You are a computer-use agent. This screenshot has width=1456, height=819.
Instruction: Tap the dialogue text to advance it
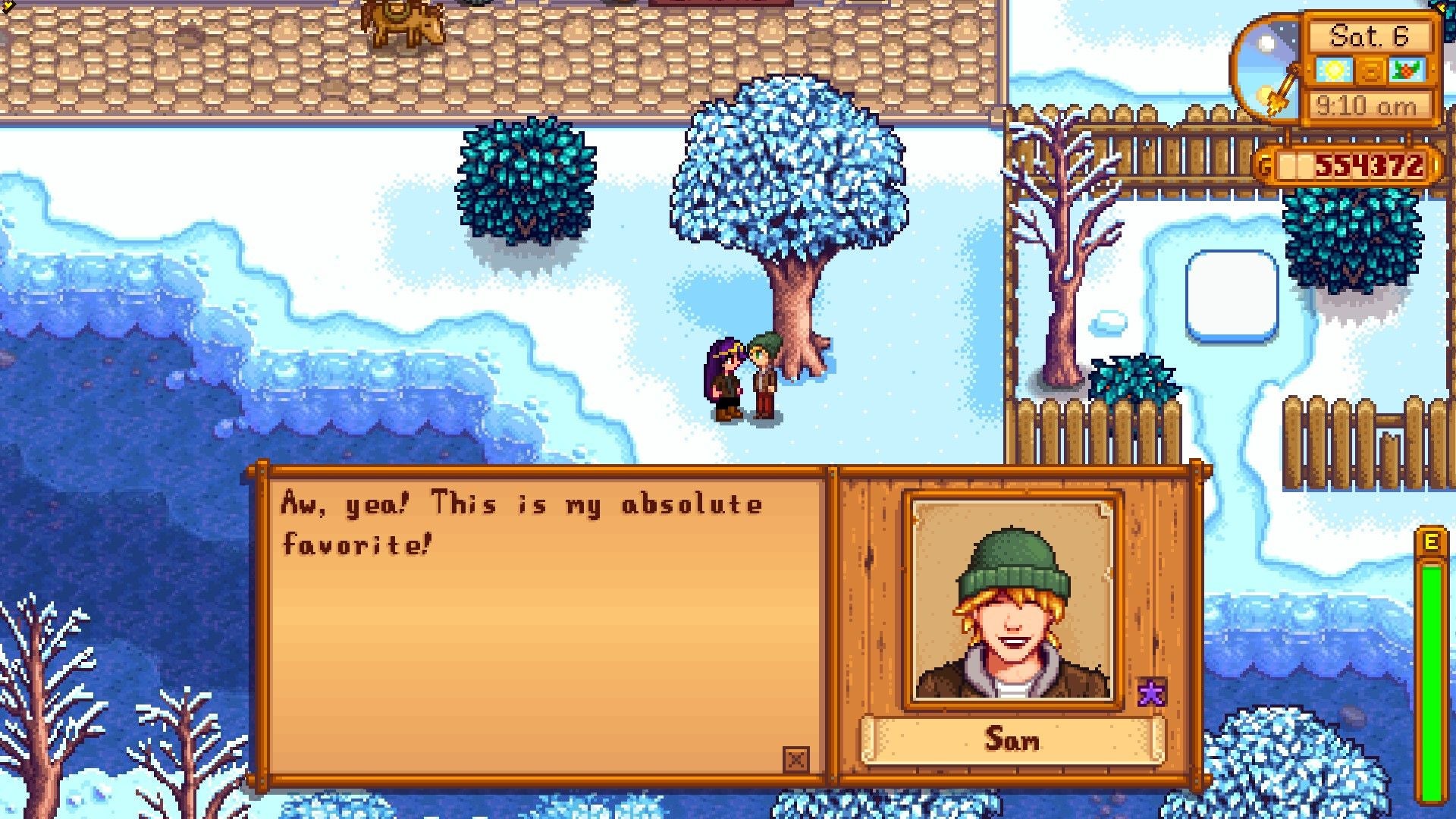click(520, 523)
